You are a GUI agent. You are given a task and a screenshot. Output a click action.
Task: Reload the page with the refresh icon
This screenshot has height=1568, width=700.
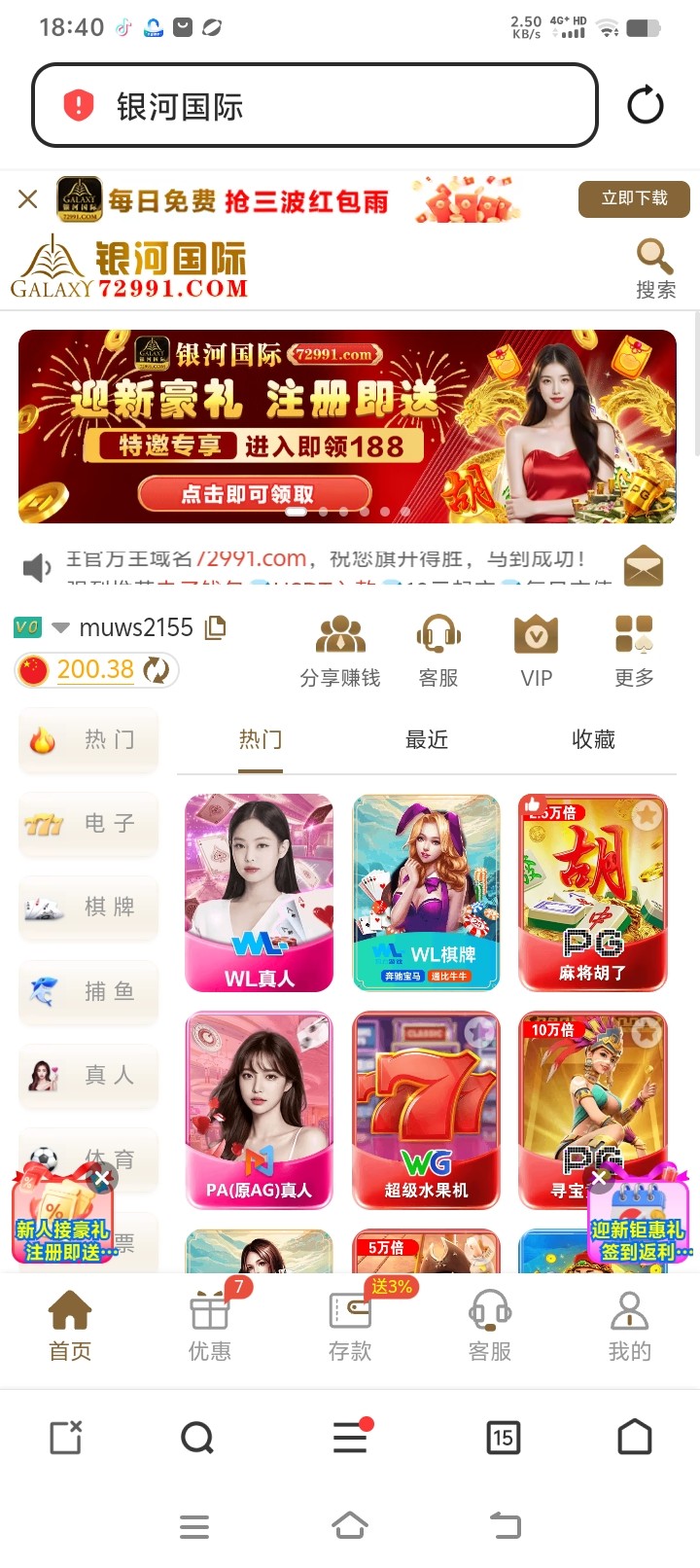click(x=645, y=105)
